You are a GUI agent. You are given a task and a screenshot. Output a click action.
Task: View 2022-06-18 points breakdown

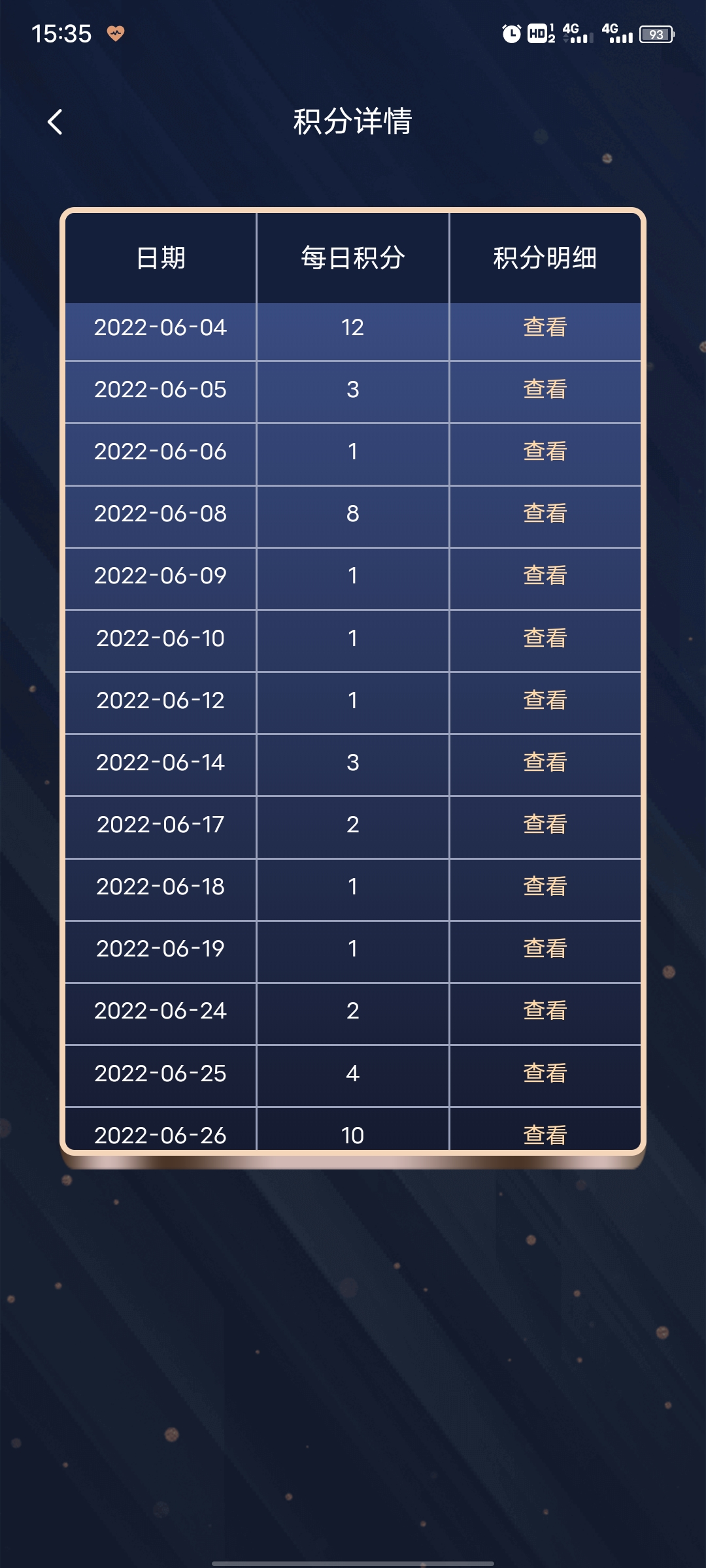(x=545, y=886)
